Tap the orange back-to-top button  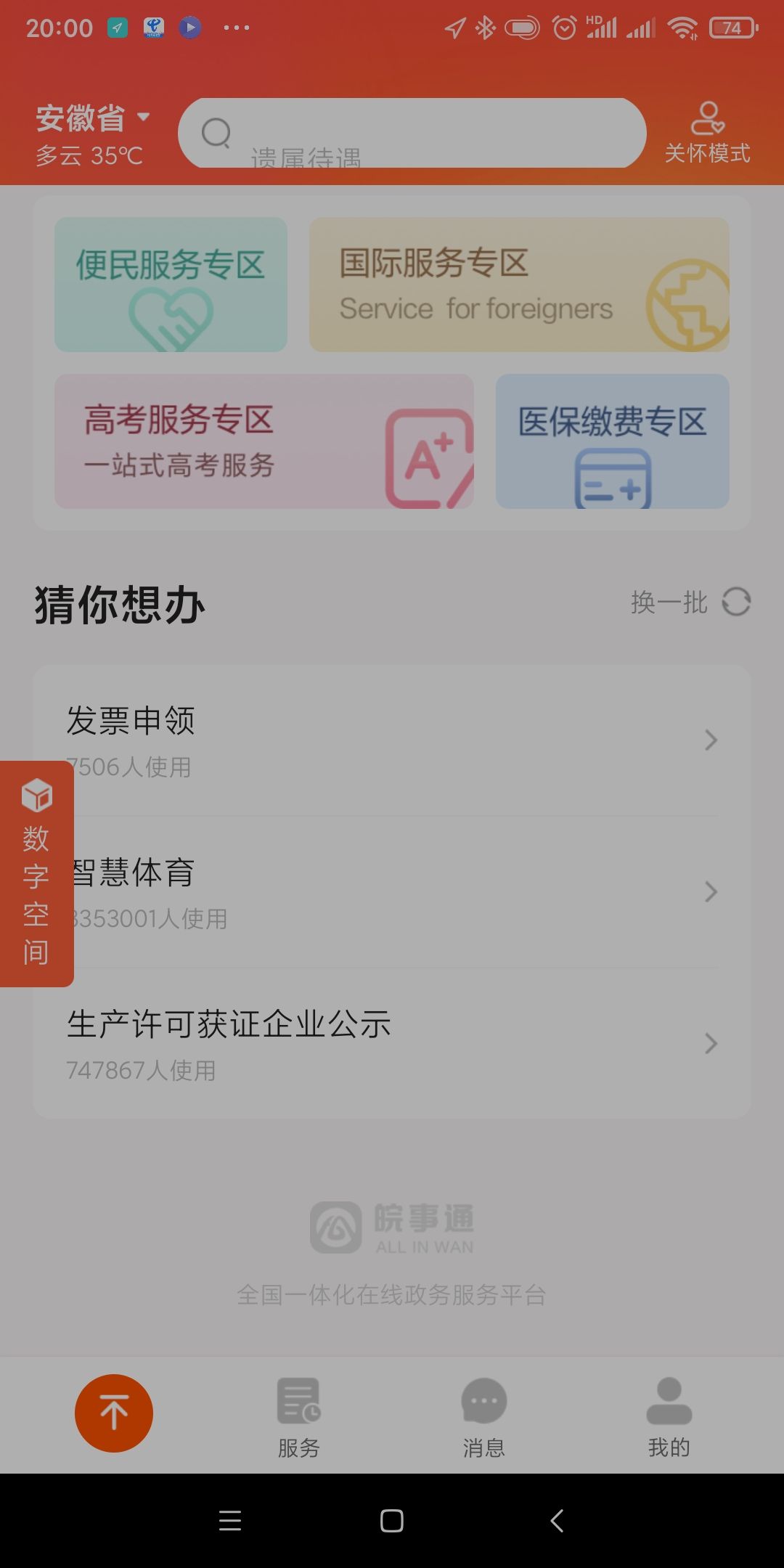point(114,1413)
